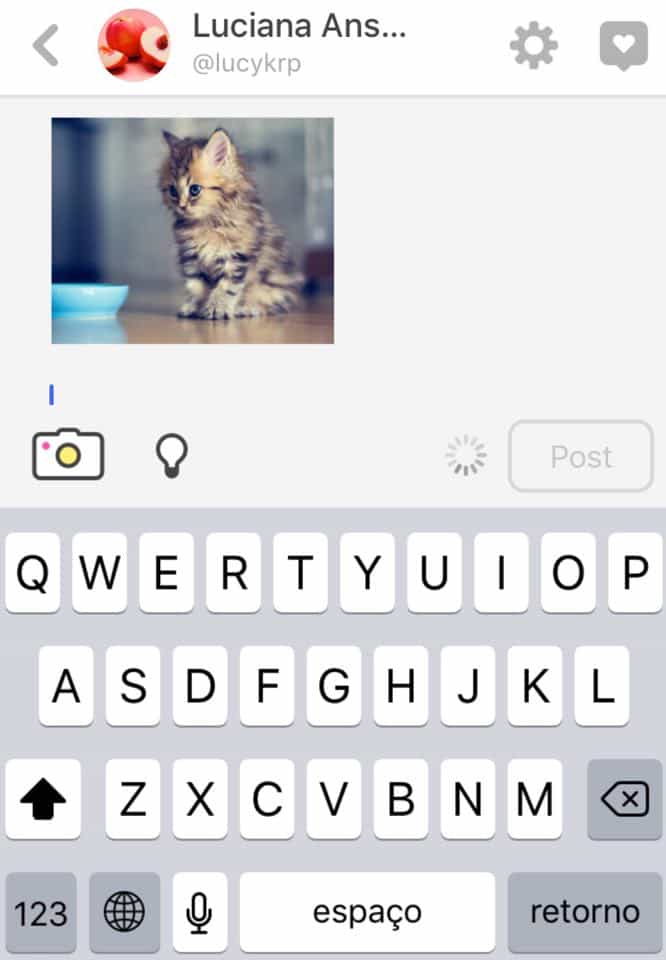Tap the Post button
This screenshot has width=666, height=960.
click(581, 457)
